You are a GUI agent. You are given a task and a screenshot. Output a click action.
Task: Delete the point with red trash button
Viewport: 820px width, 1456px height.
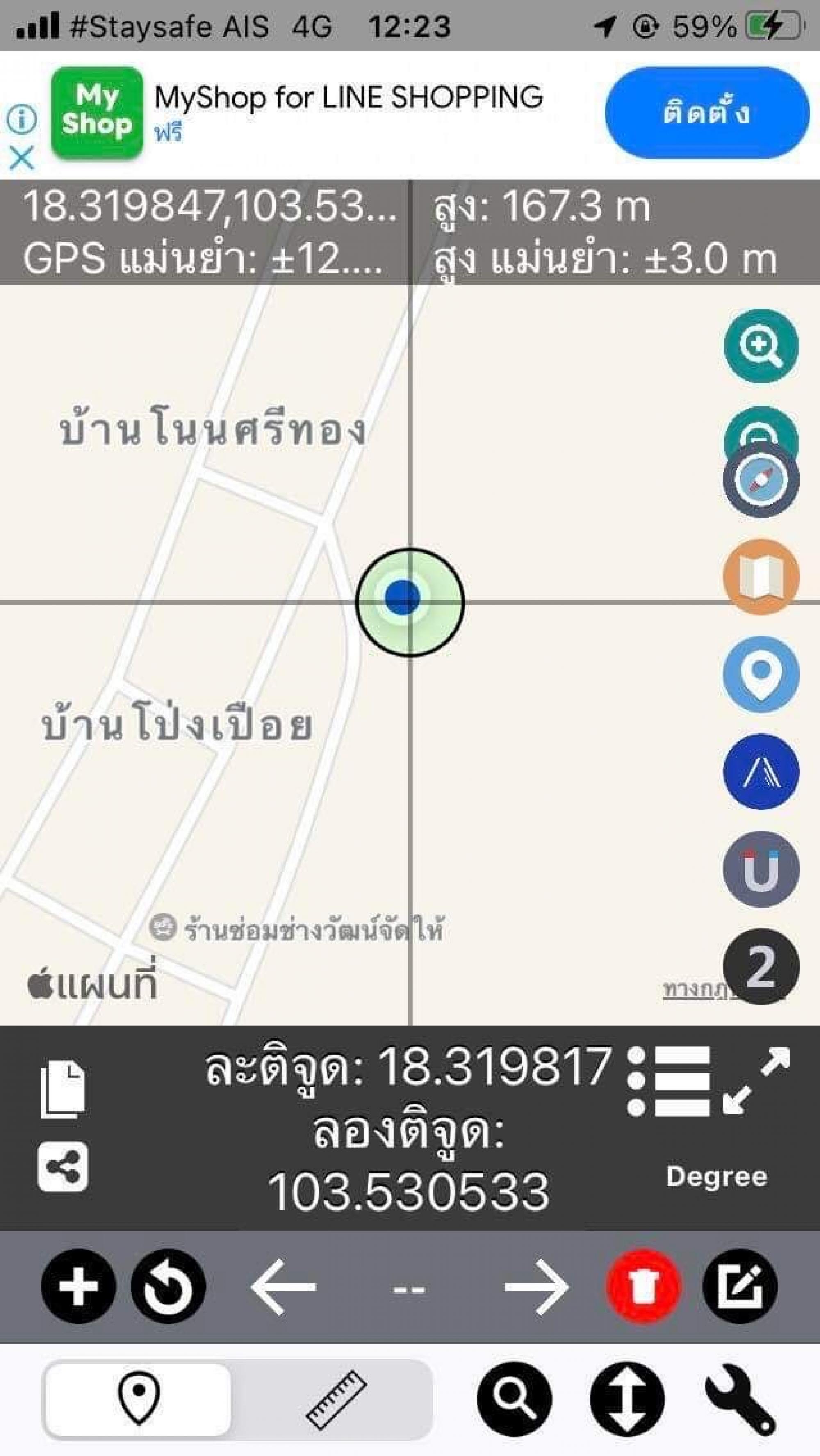tap(643, 1287)
